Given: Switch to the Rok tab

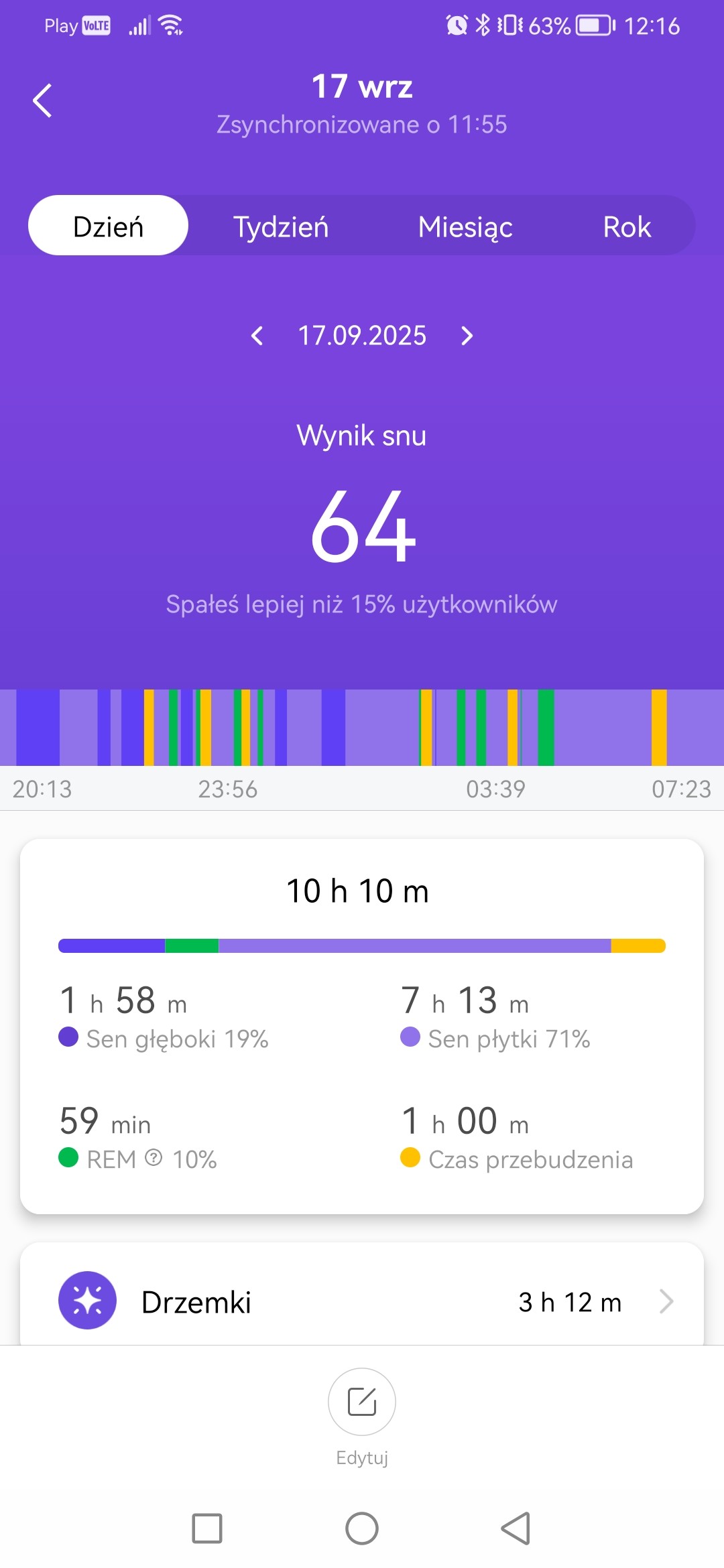Looking at the screenshot, I should coord(626,226).
